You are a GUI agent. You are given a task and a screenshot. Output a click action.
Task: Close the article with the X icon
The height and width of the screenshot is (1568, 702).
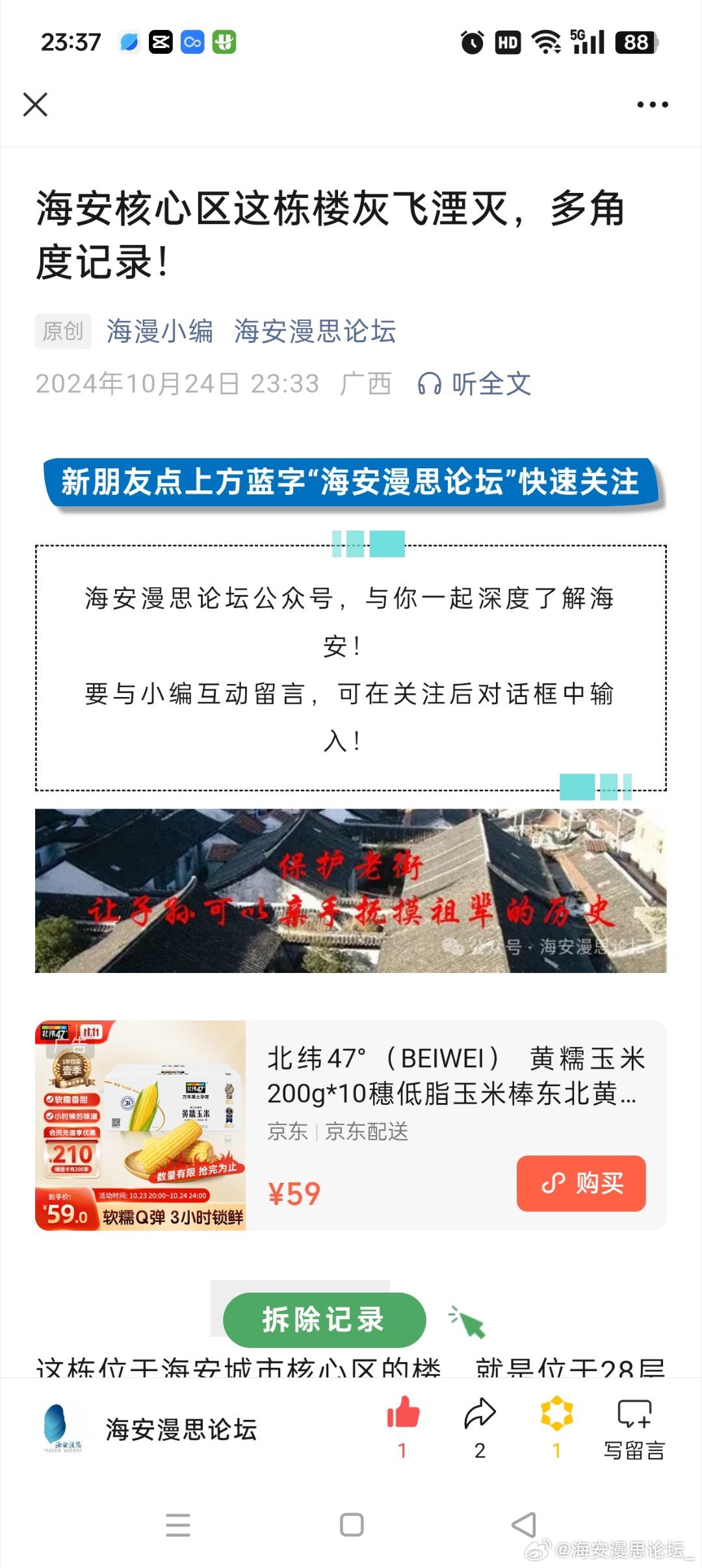pyautogui.click(x=35, y=105)
